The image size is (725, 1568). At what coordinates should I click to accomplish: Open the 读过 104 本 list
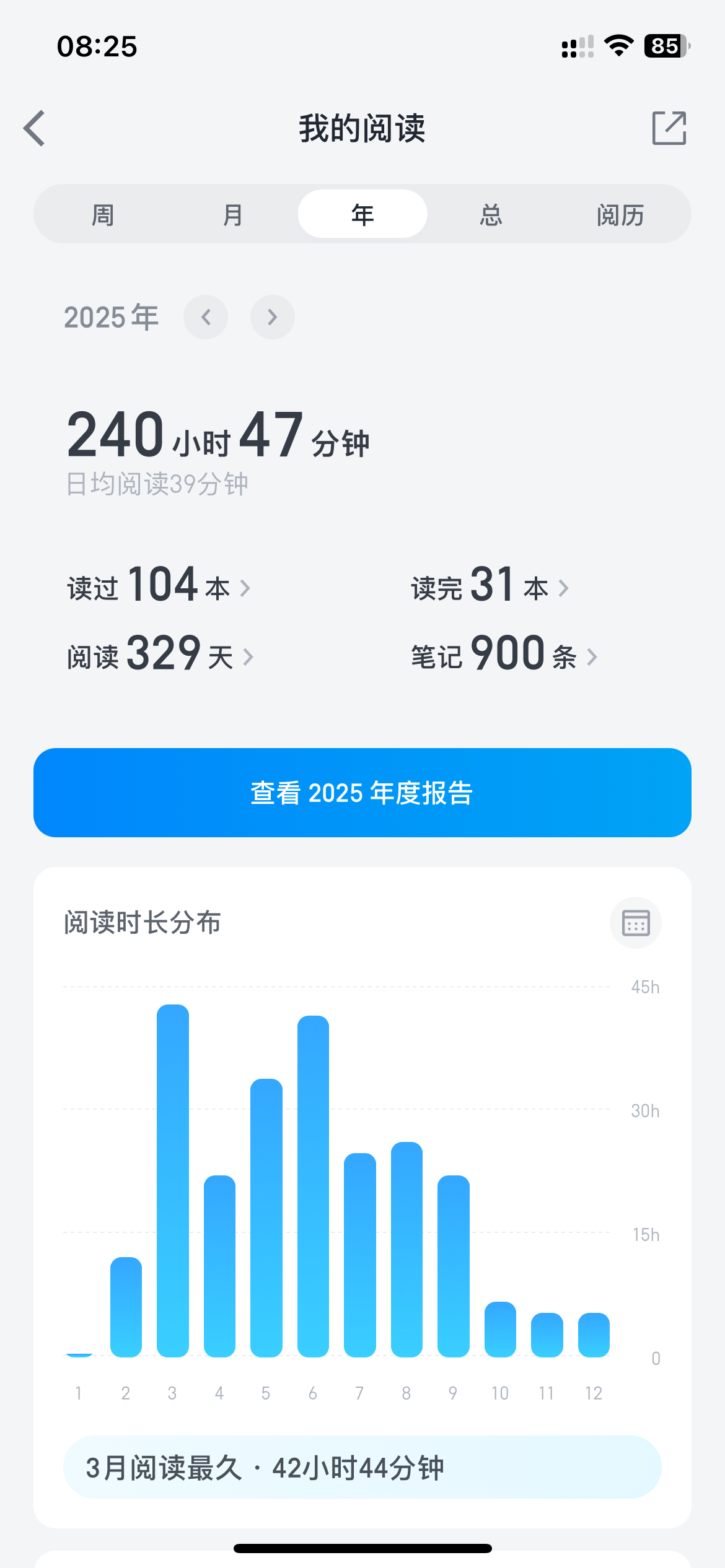[159, 585]
